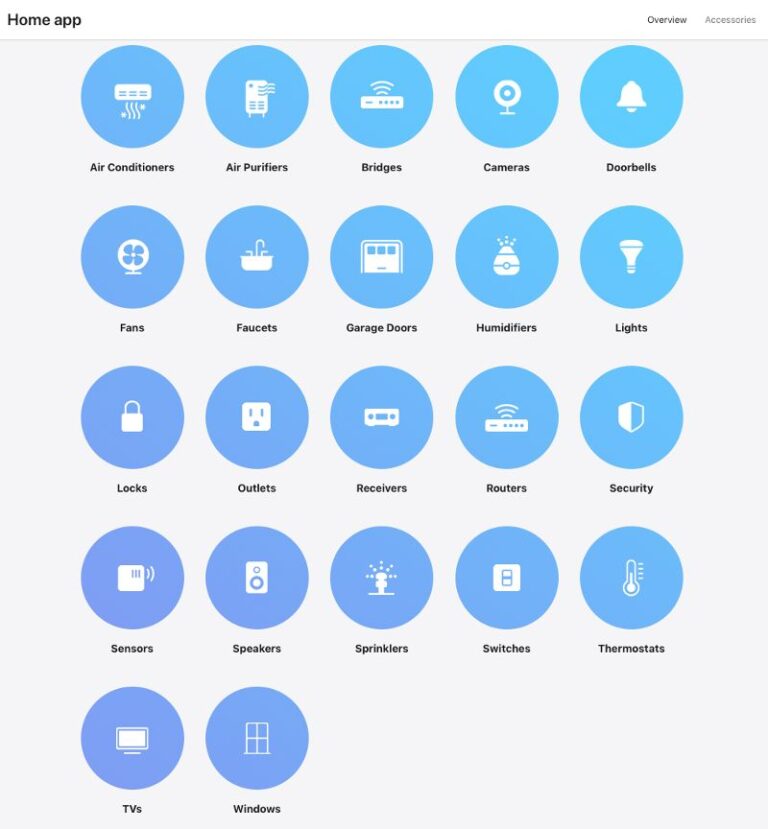Open the Cameras category
768x829 pixels.
[507, 97]
